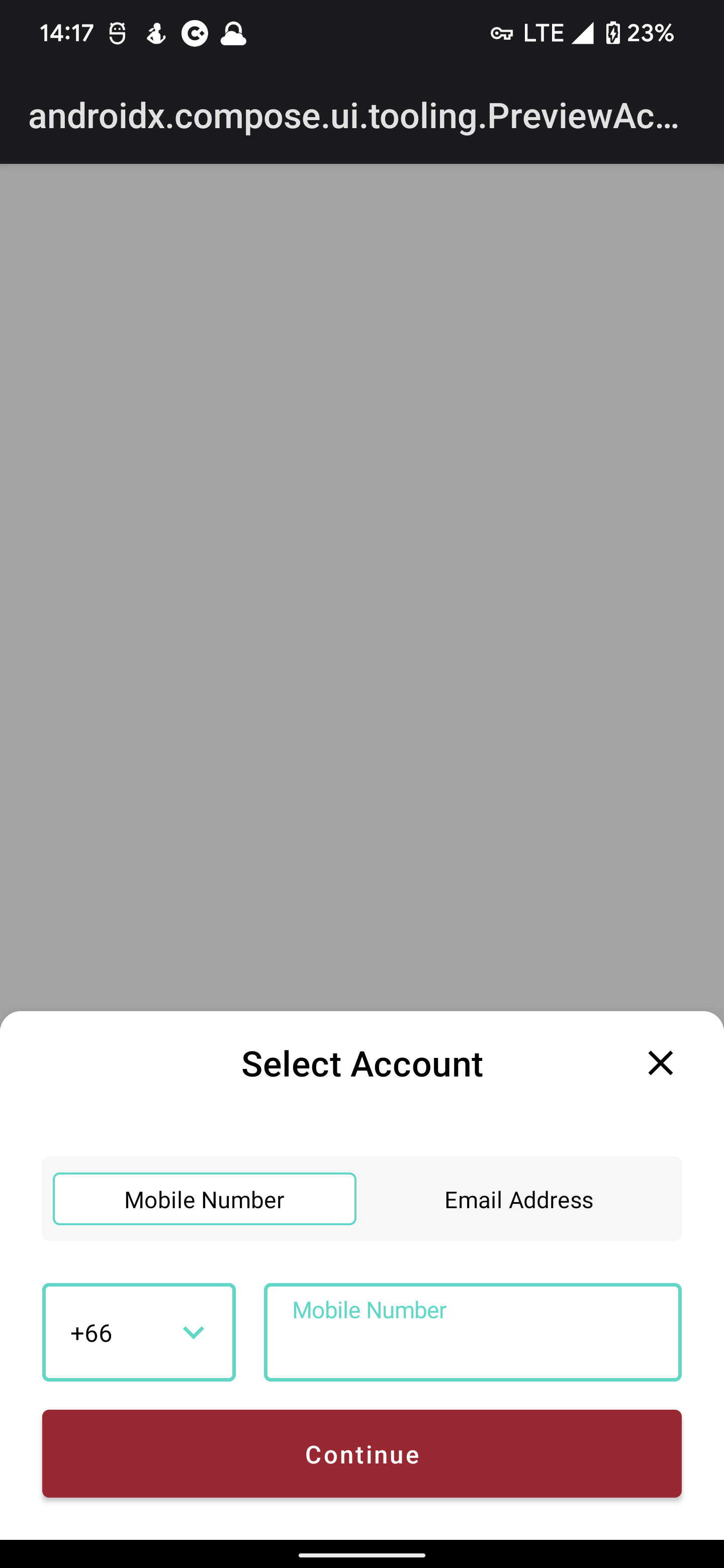Select the Mobile Number tab
The height and width of the screenshot is (1568, 724).
[x=205, y=1199]
